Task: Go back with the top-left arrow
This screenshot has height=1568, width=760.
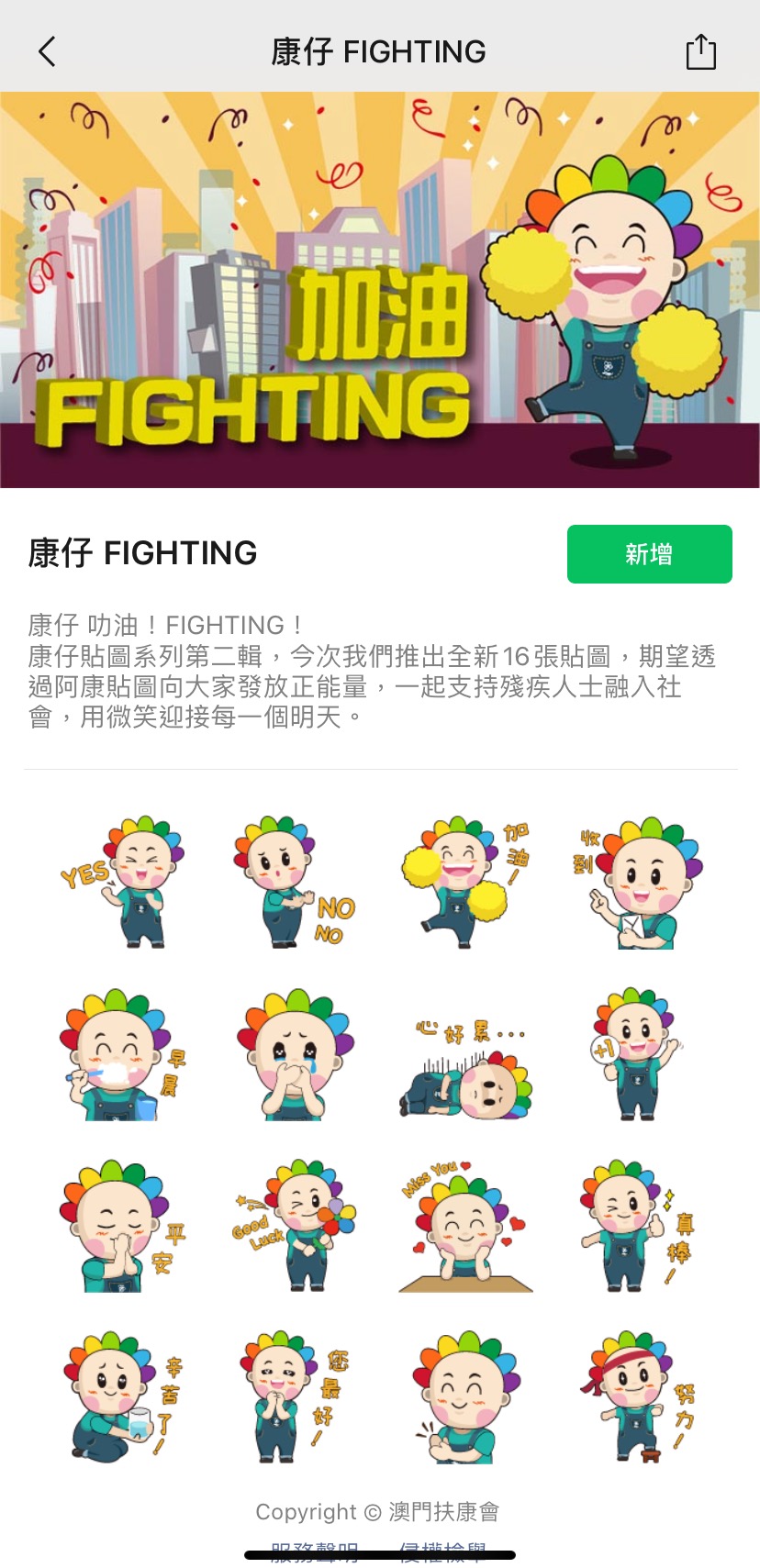Action: pos(48,52)
